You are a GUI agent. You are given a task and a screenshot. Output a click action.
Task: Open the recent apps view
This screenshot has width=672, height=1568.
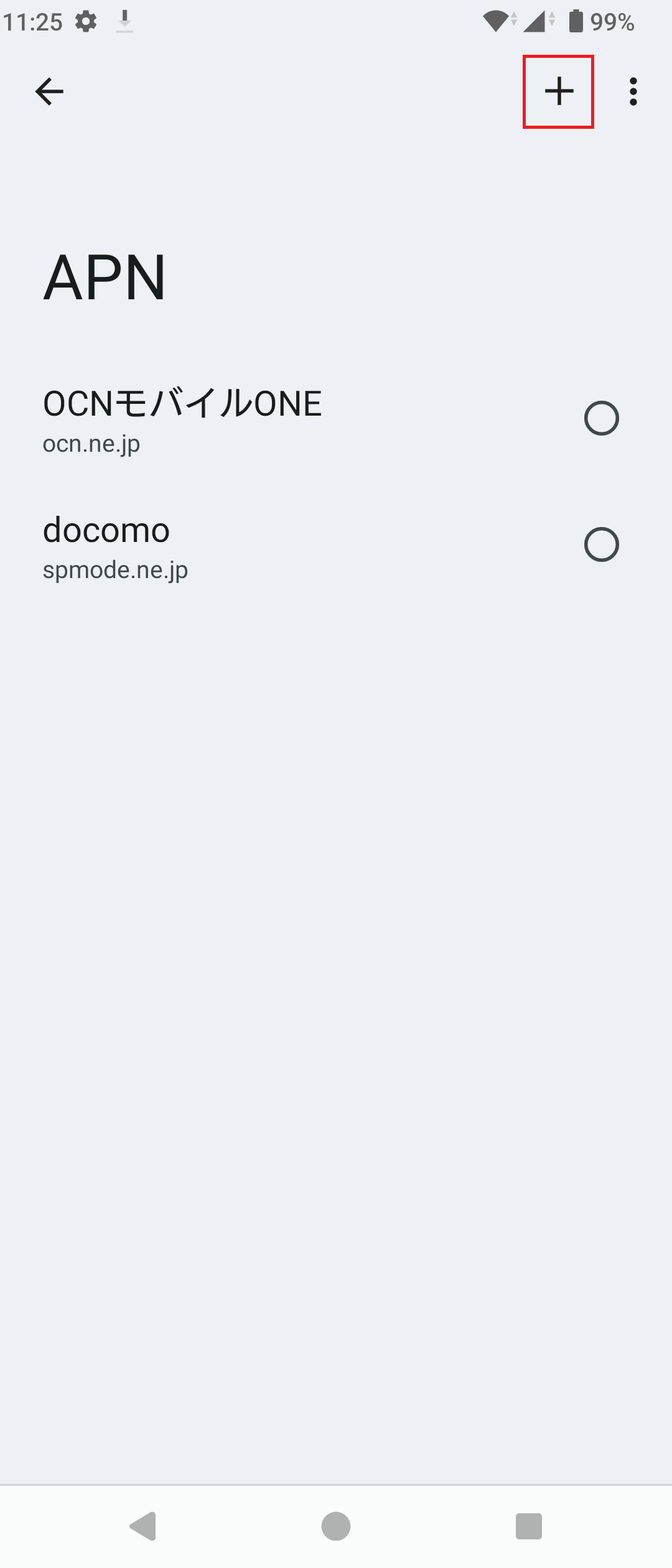pos(528,1526)
